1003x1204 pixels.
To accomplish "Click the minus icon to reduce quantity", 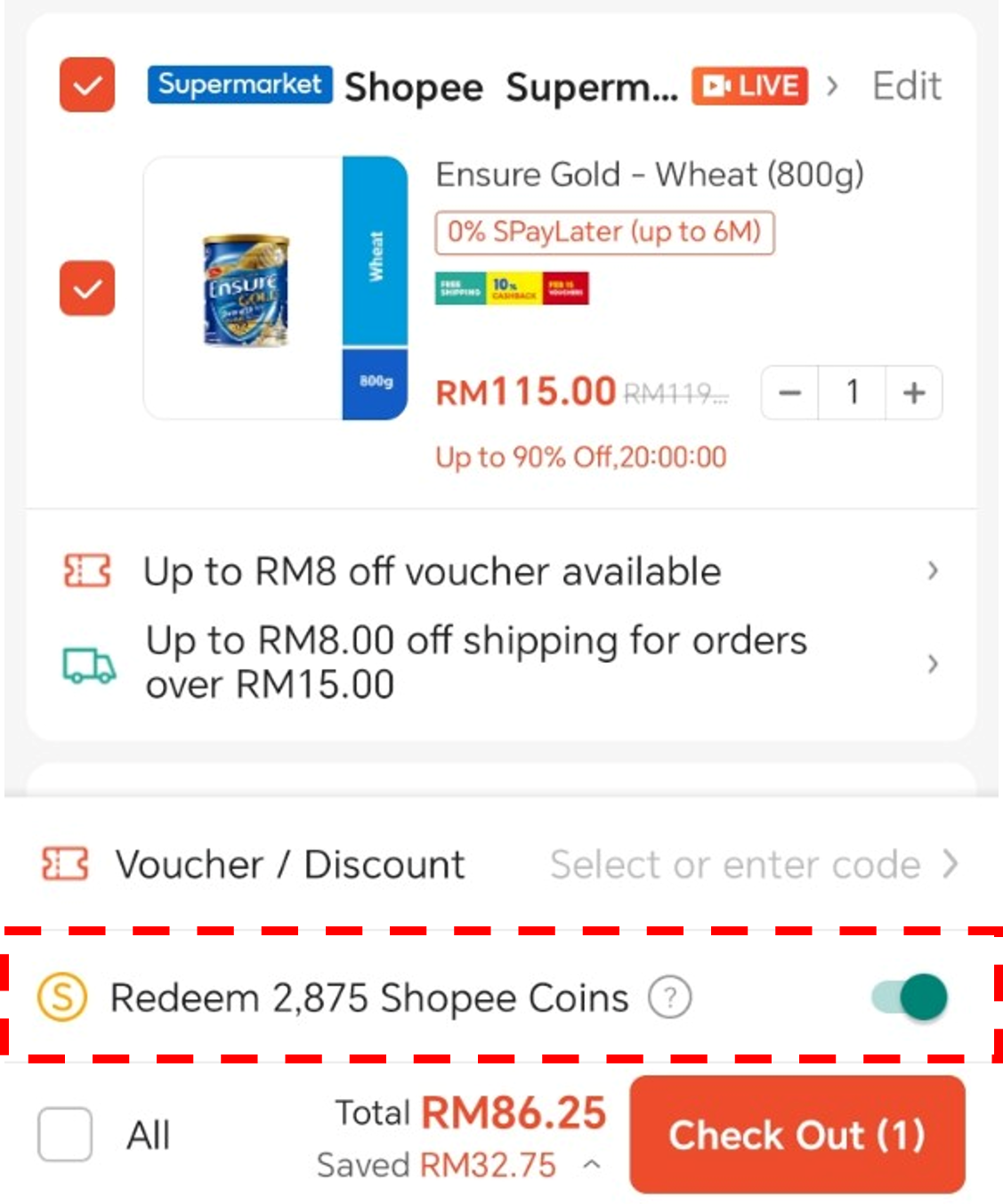I will coord(790,392).
